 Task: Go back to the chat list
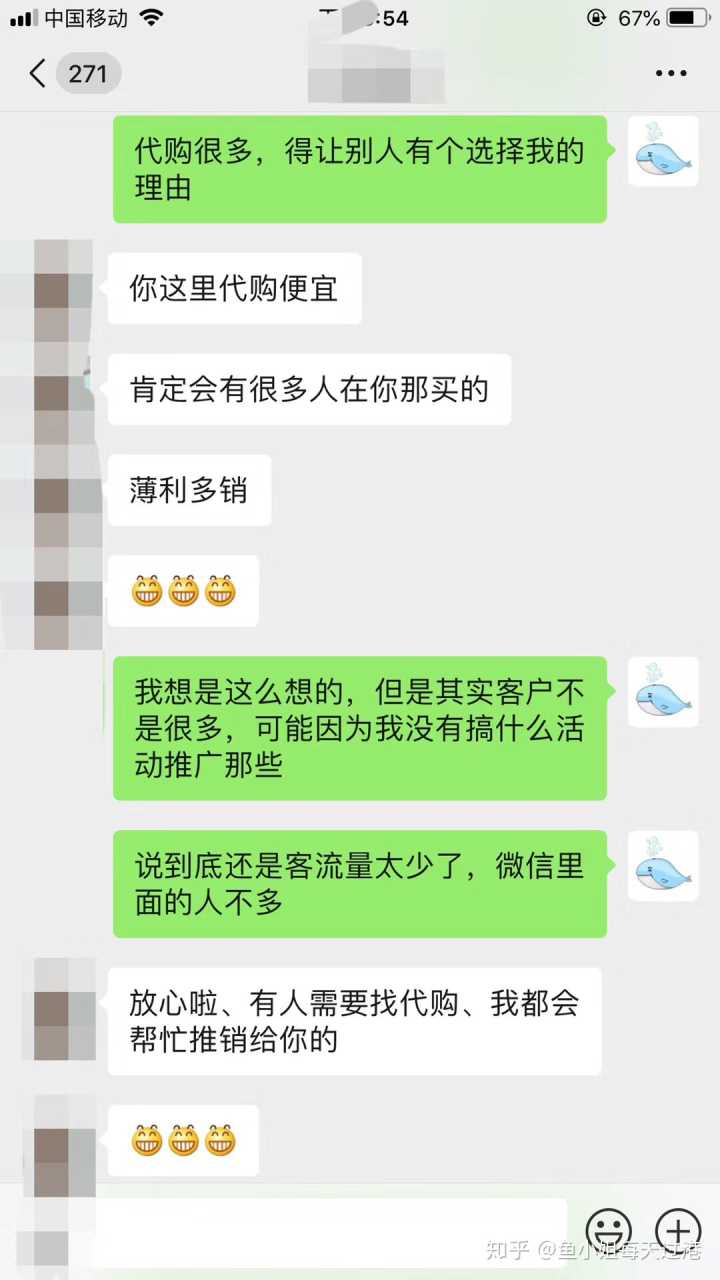point(40,73)
